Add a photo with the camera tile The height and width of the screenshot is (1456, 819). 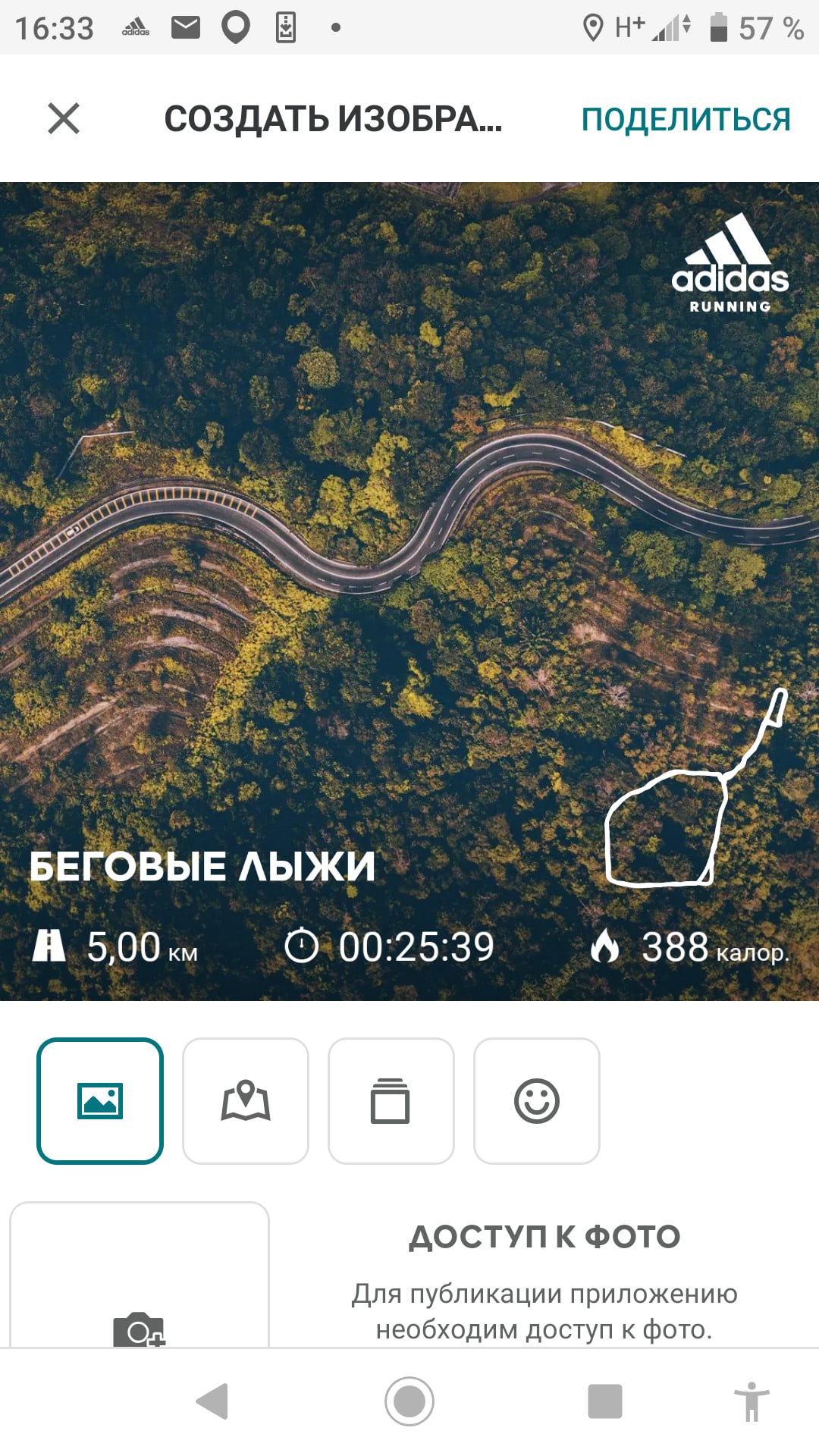click(x=140, y=1289)
